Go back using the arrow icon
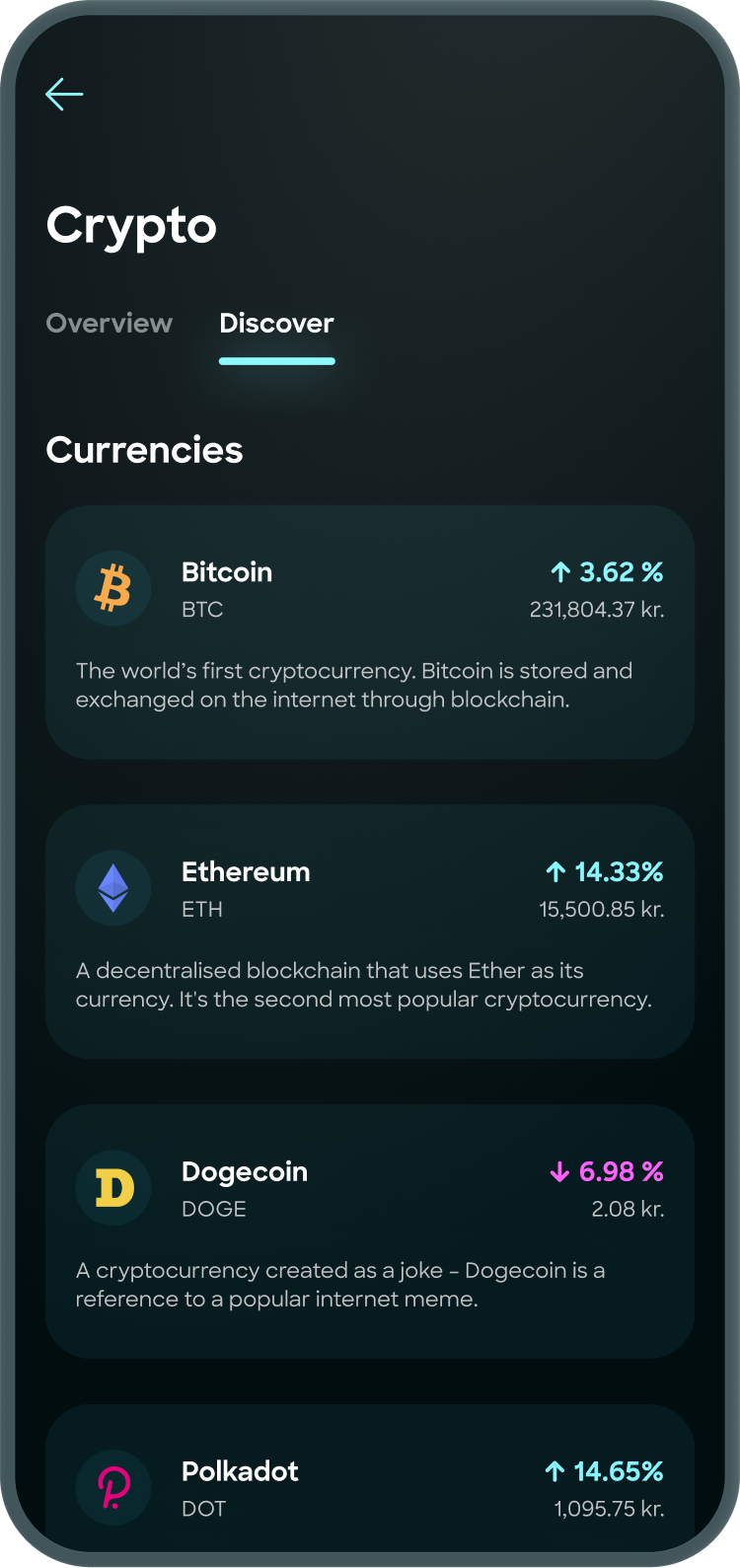 [x=64, y=95]
